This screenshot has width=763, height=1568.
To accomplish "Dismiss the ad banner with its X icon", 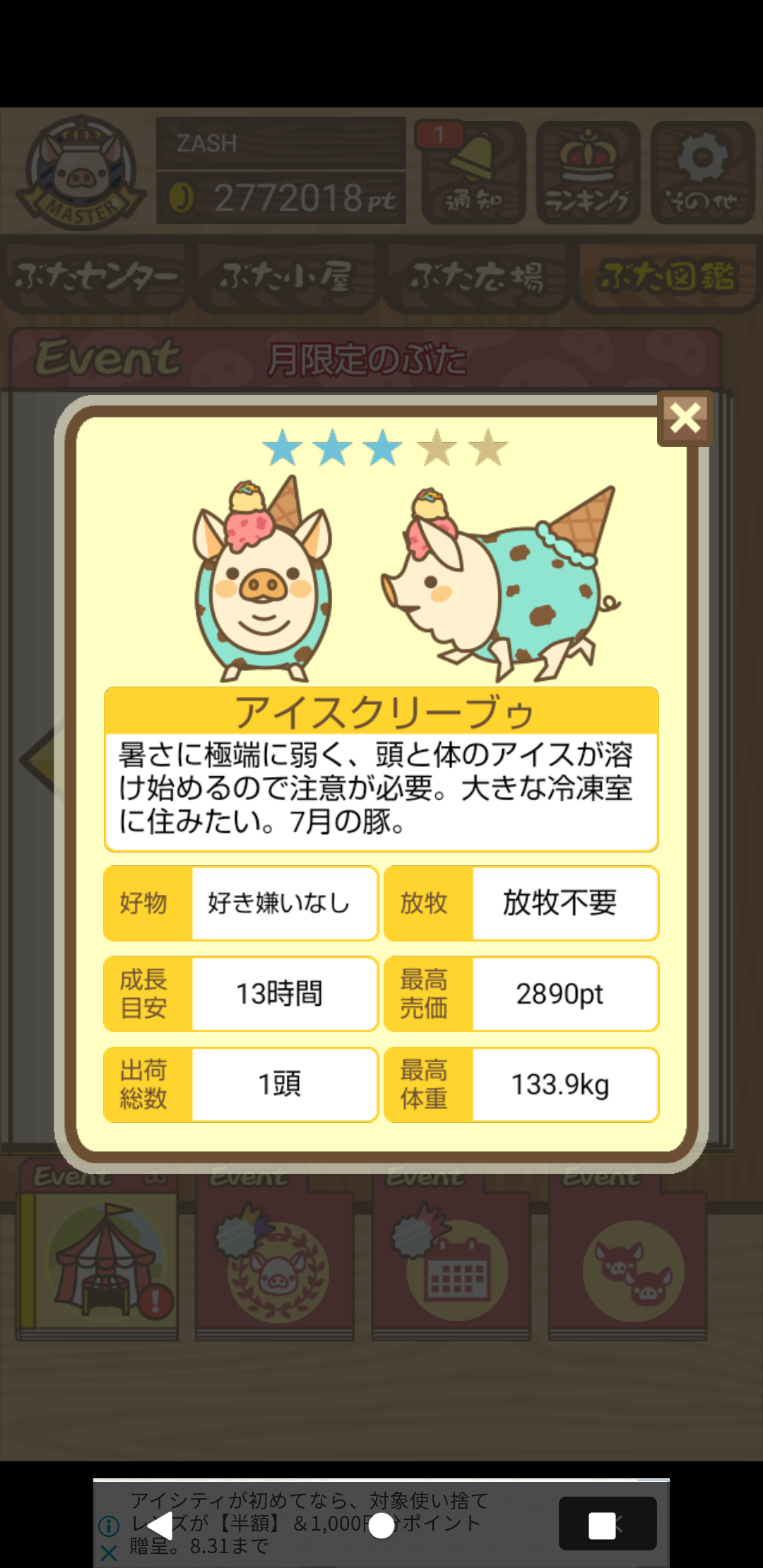I will [108, 1552].
